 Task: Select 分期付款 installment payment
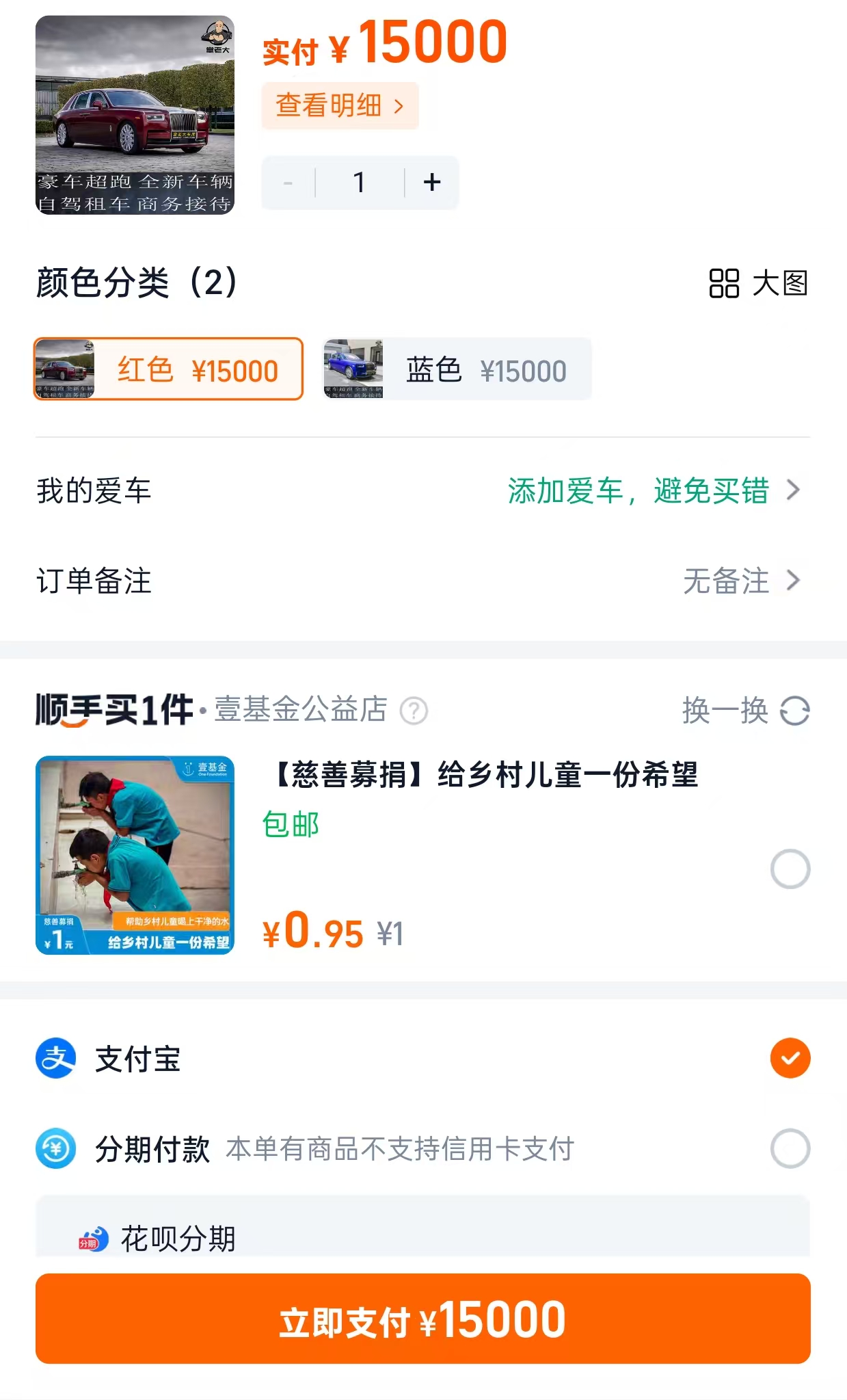790,1148
